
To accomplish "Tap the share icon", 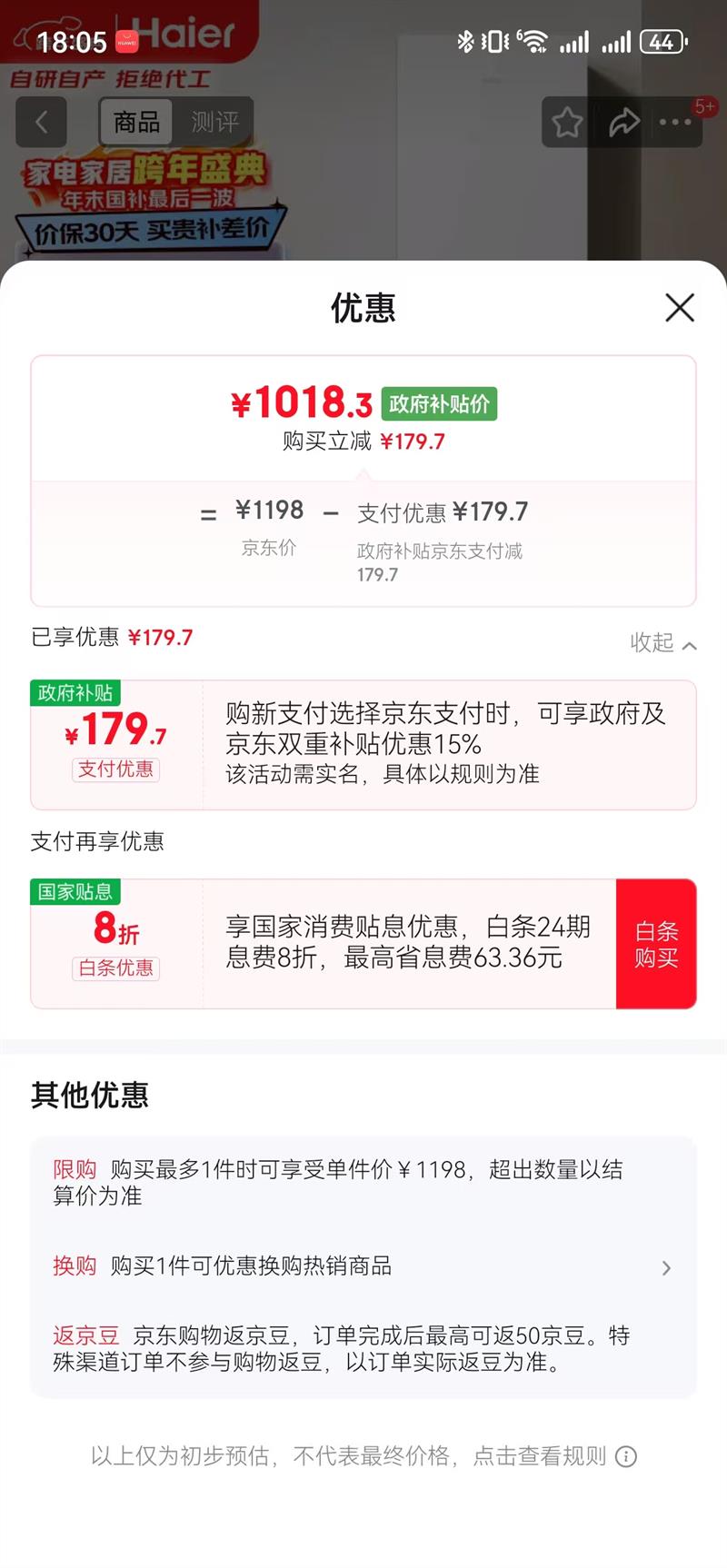I will [623, 122].
